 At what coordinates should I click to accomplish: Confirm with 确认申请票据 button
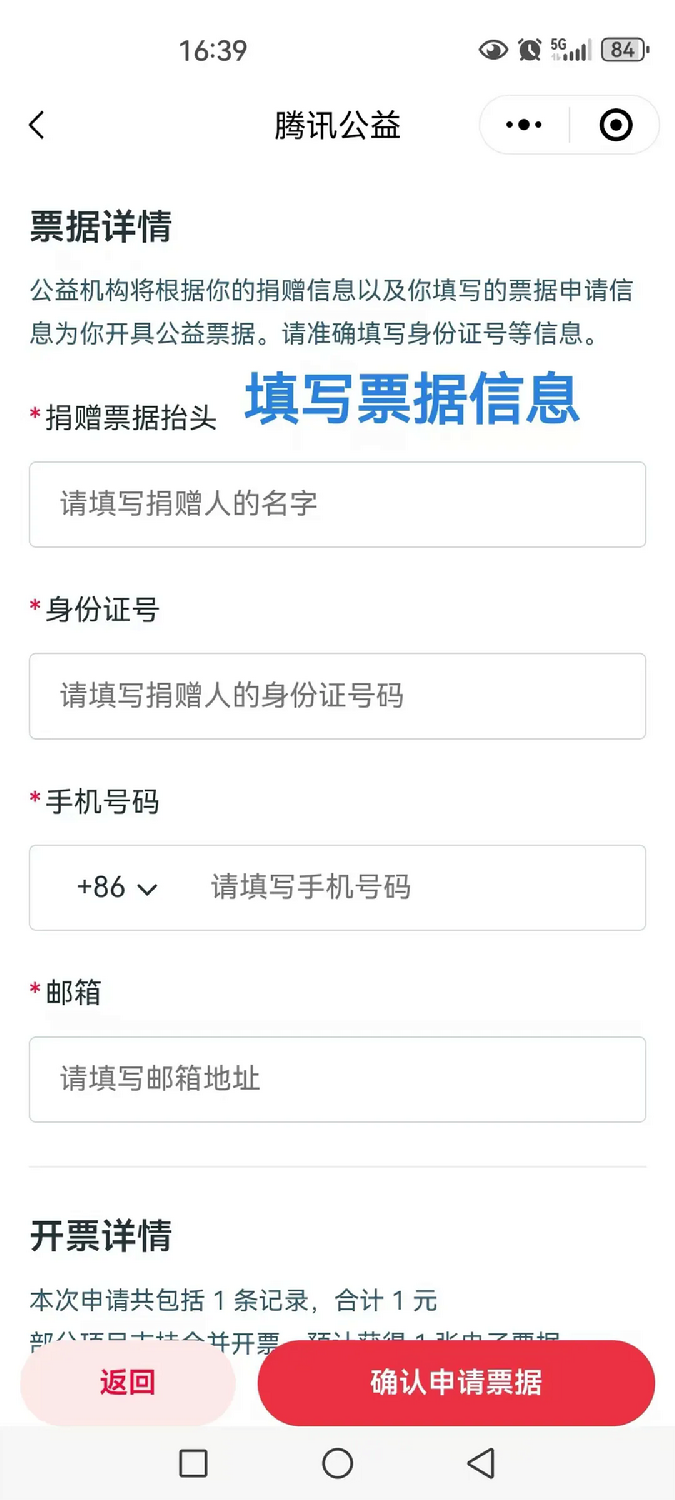click(456, 1383)
